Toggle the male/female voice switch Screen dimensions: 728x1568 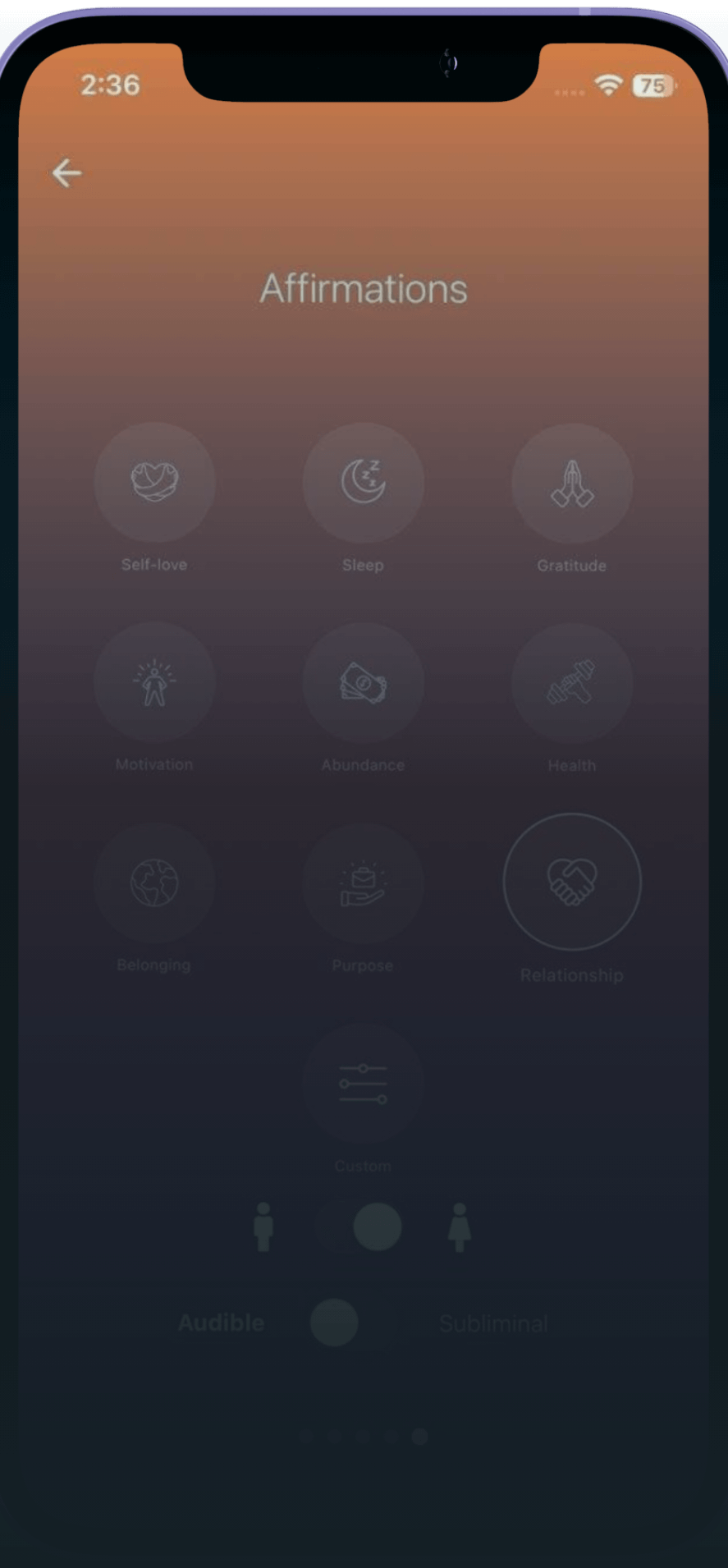point(361,1227)
